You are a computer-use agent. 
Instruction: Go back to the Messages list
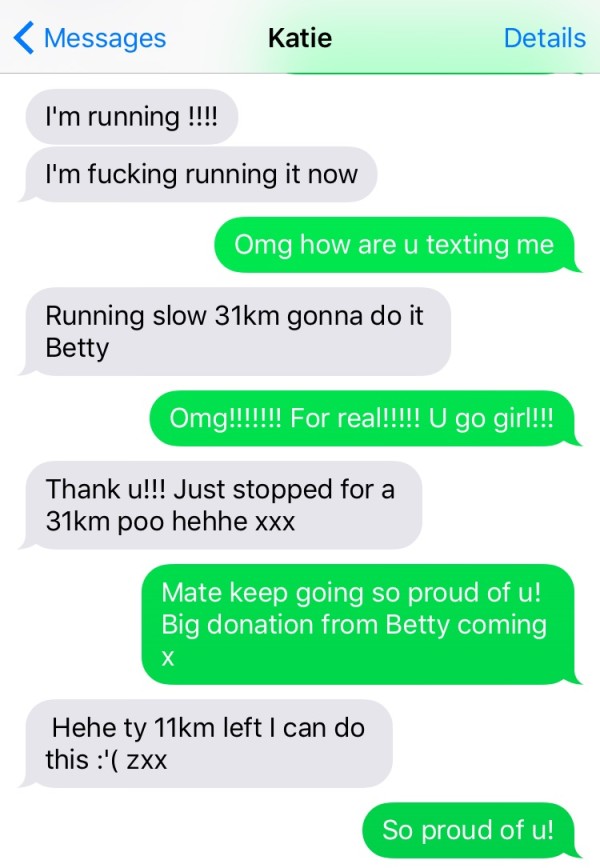click(90, 39)
